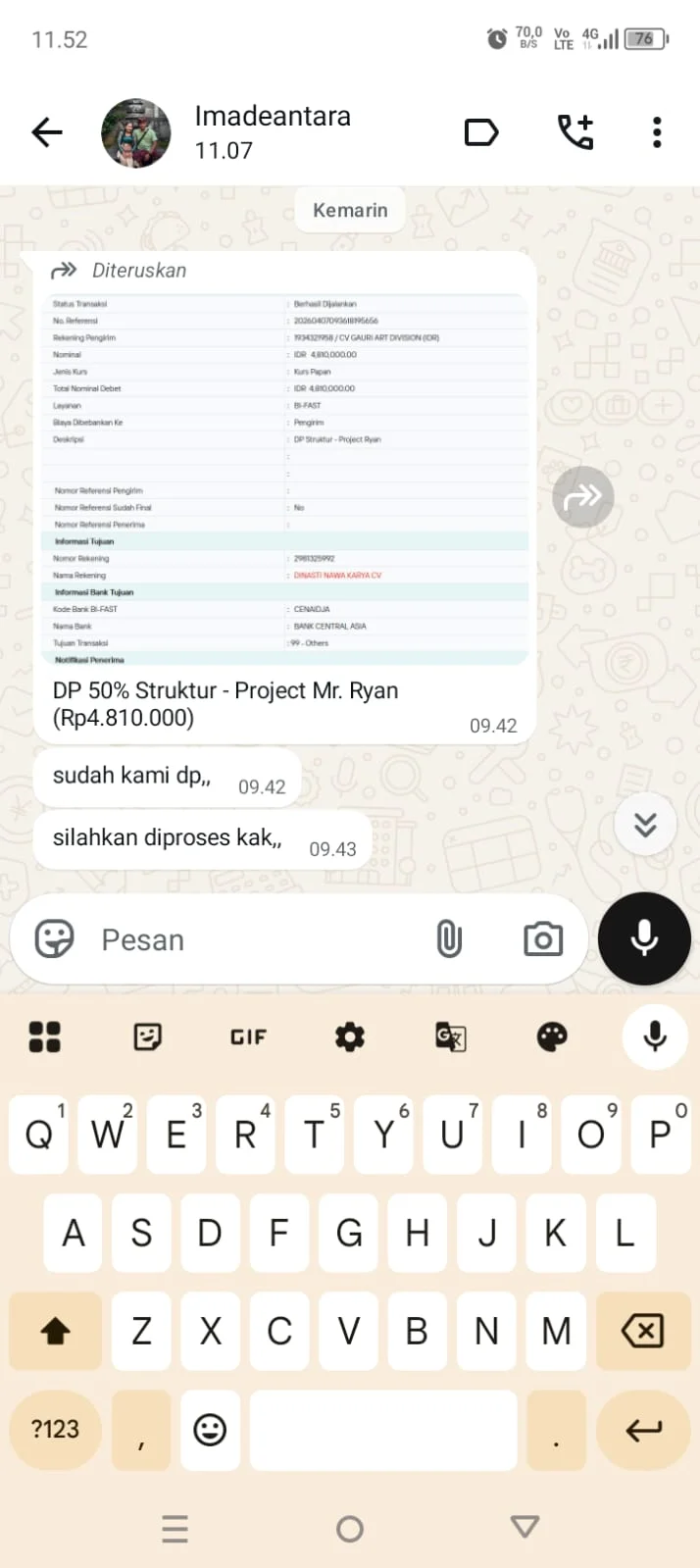Start a call with Imadeantara
Image resolution: width=700 pixels, height=1568 pixels.
(575, 132)
